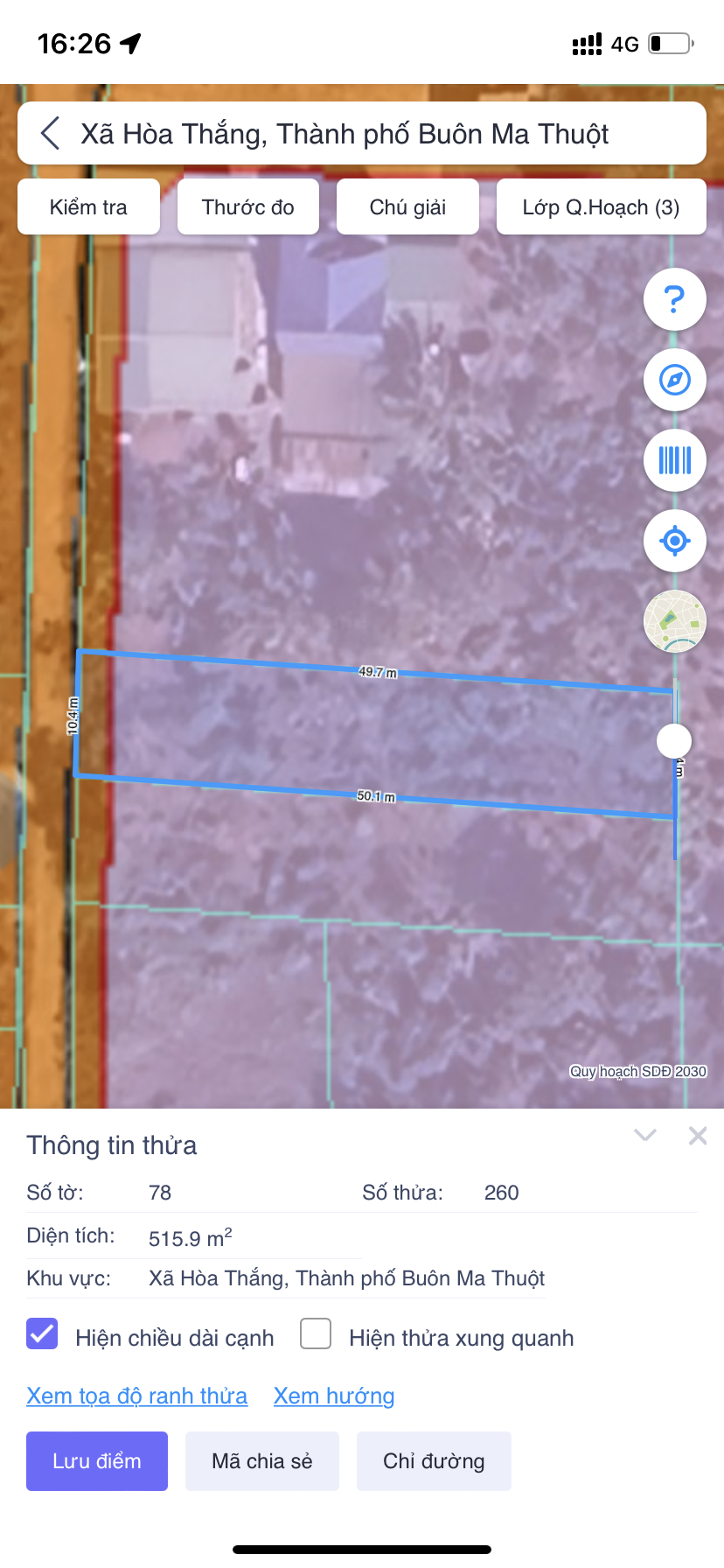Open the Xem tọa độ ranh thửa link
Screen dimensions: 724x1568
[136, 1396]
